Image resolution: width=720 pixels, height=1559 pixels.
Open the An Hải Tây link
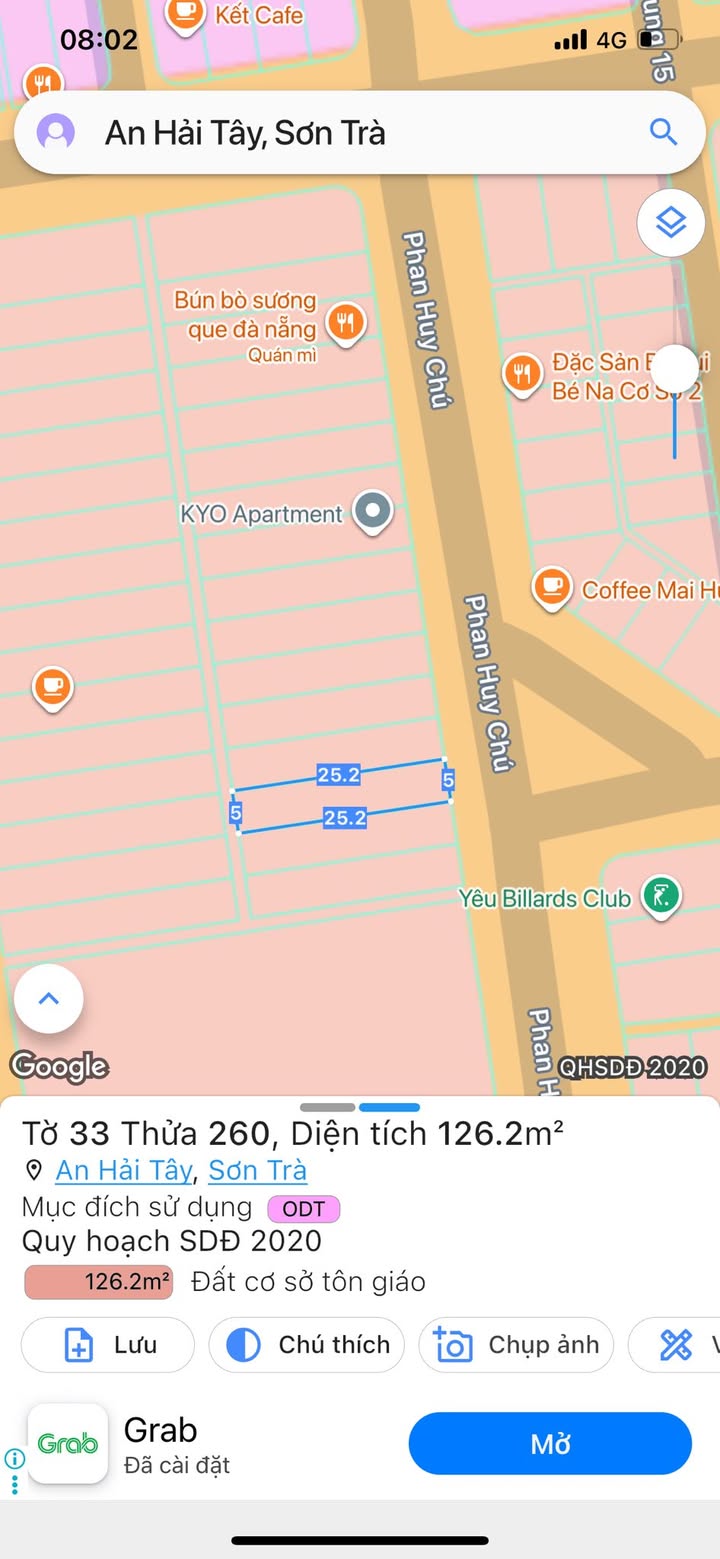[125, 1170]
